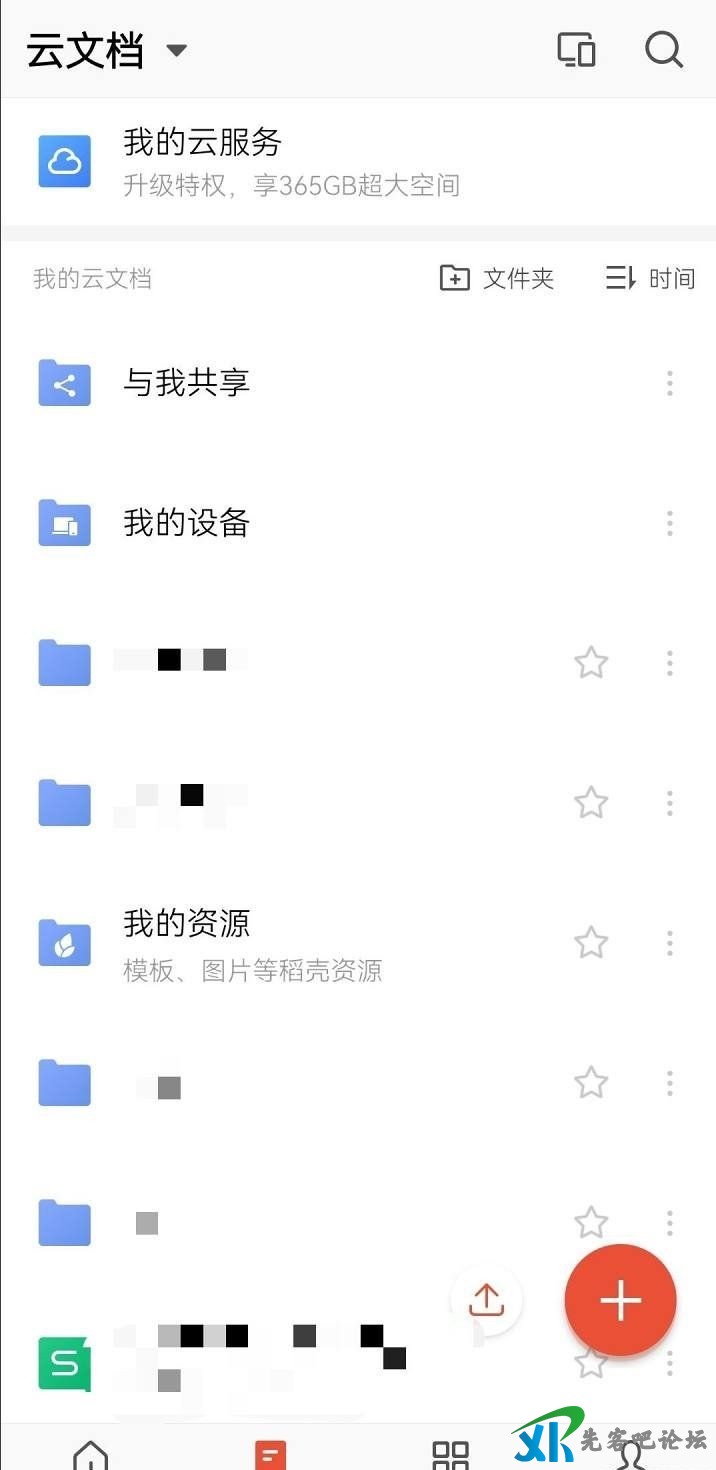716x1470 pixels.
Task: Create a new 文件夹
Action: tap(497, 278)
